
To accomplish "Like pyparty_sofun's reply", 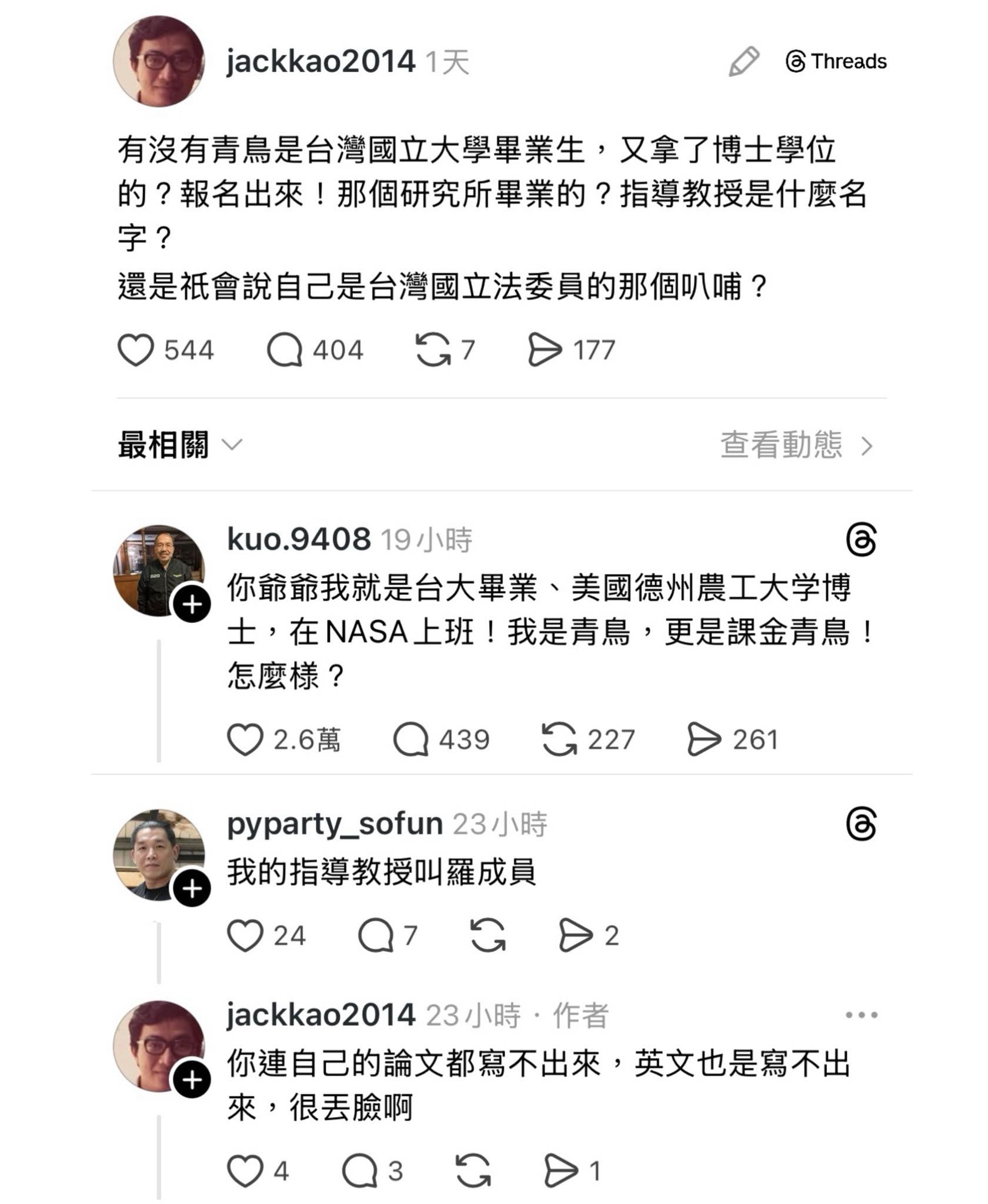I will pyautogui.click(x=245, y=936).
